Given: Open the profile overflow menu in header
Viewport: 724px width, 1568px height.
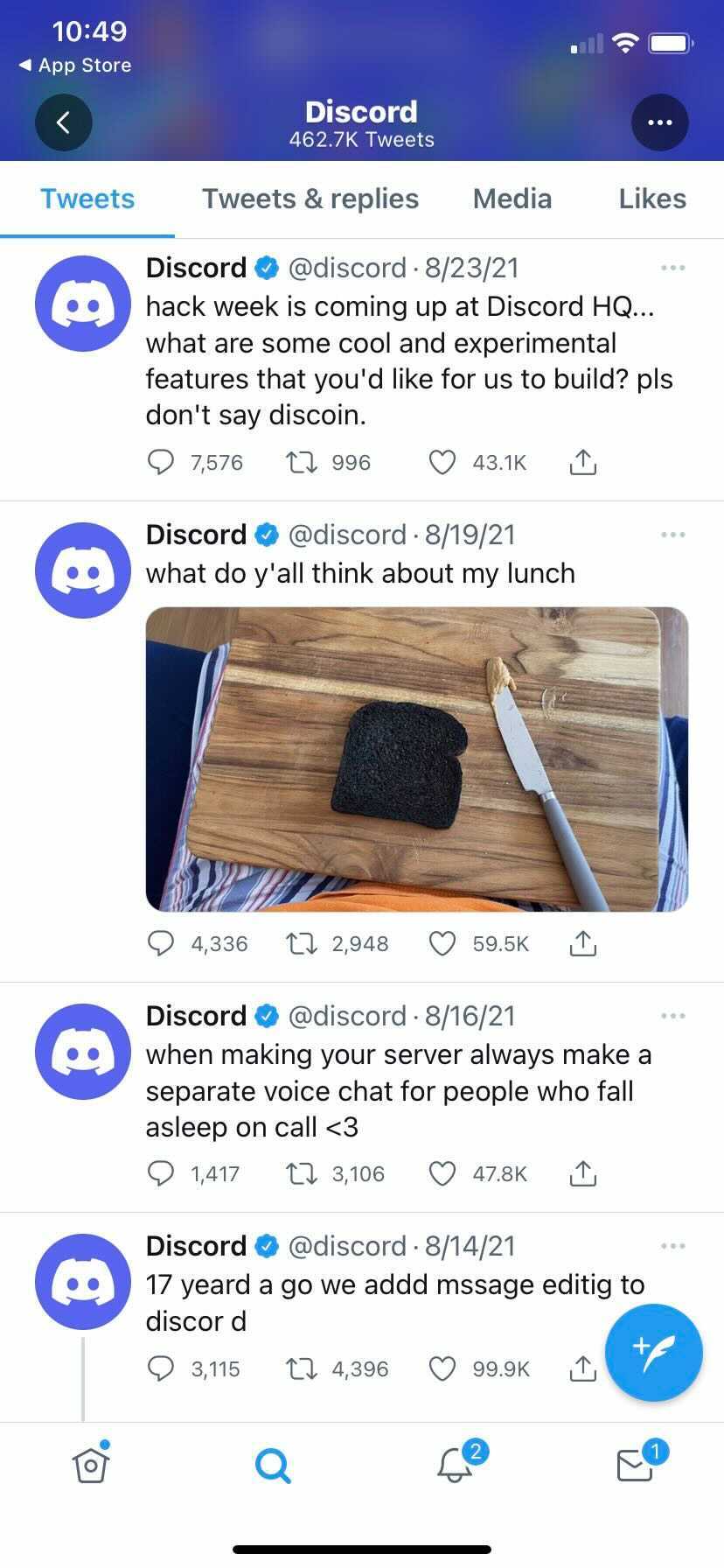Looking at the screenshot, I should point(659,122).
